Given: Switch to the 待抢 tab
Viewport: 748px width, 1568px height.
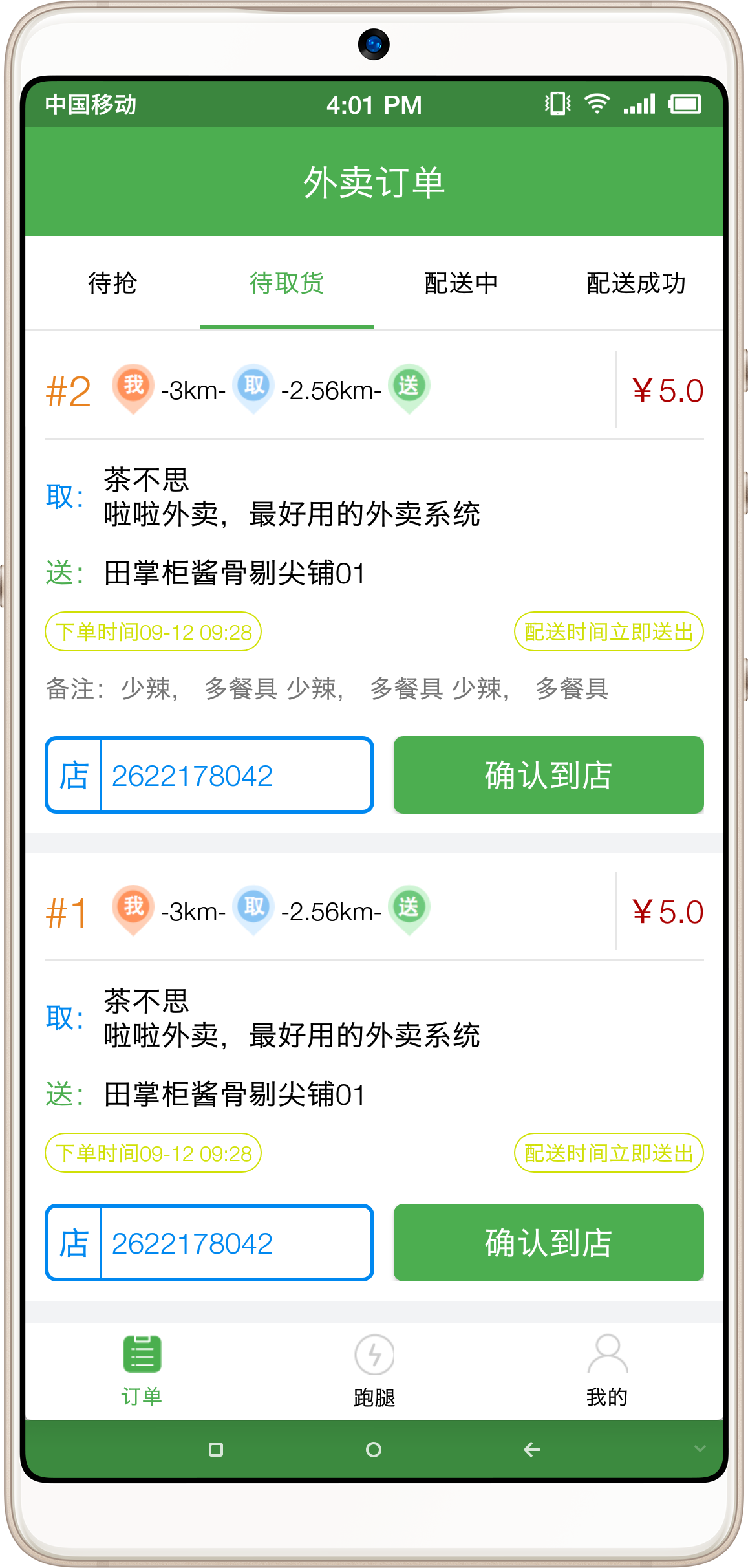Looking at the screenshot, I should tap(112, 283).
